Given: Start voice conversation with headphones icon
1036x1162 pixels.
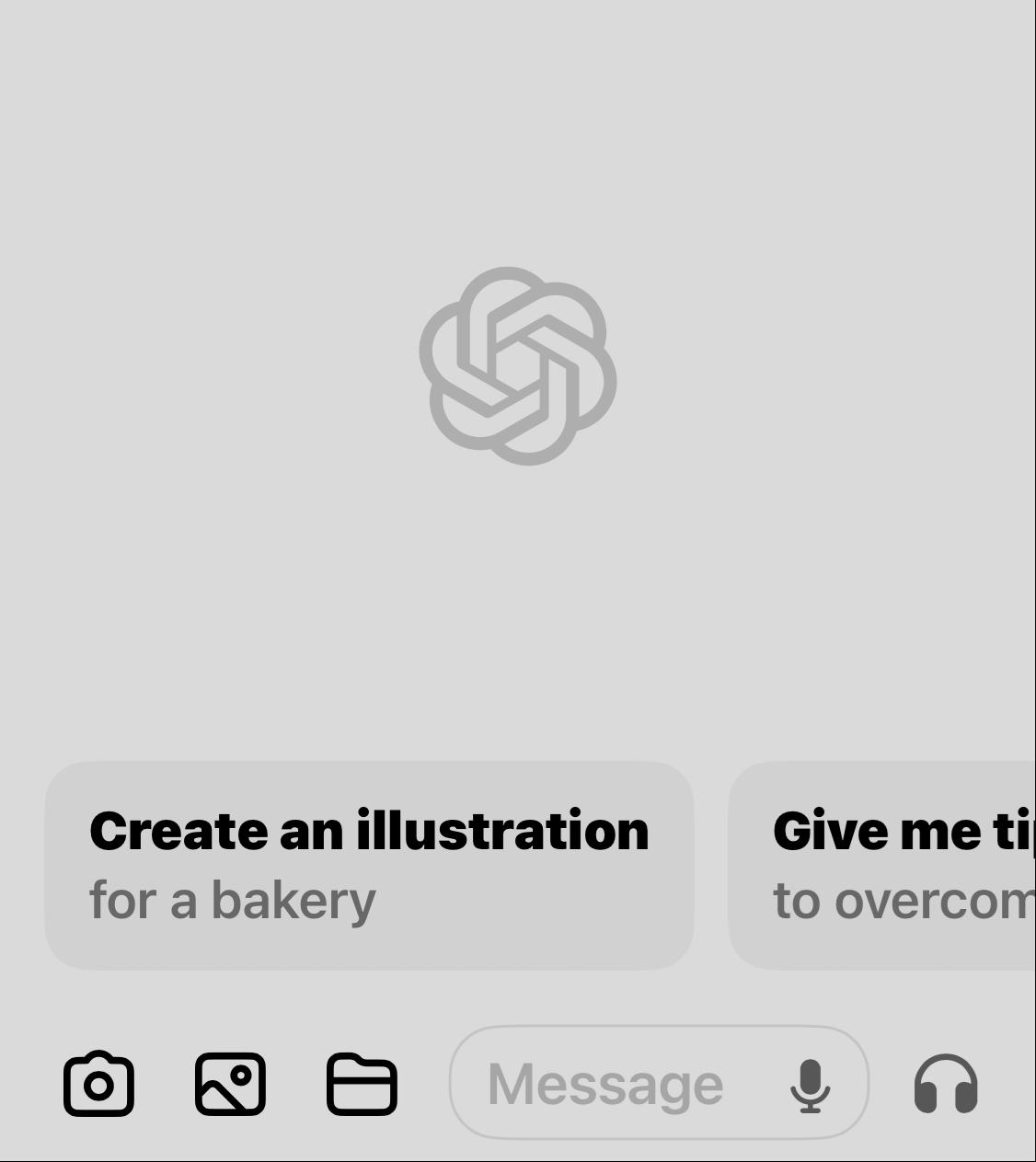Looking at the screenshot, I should pos(946,1084).
